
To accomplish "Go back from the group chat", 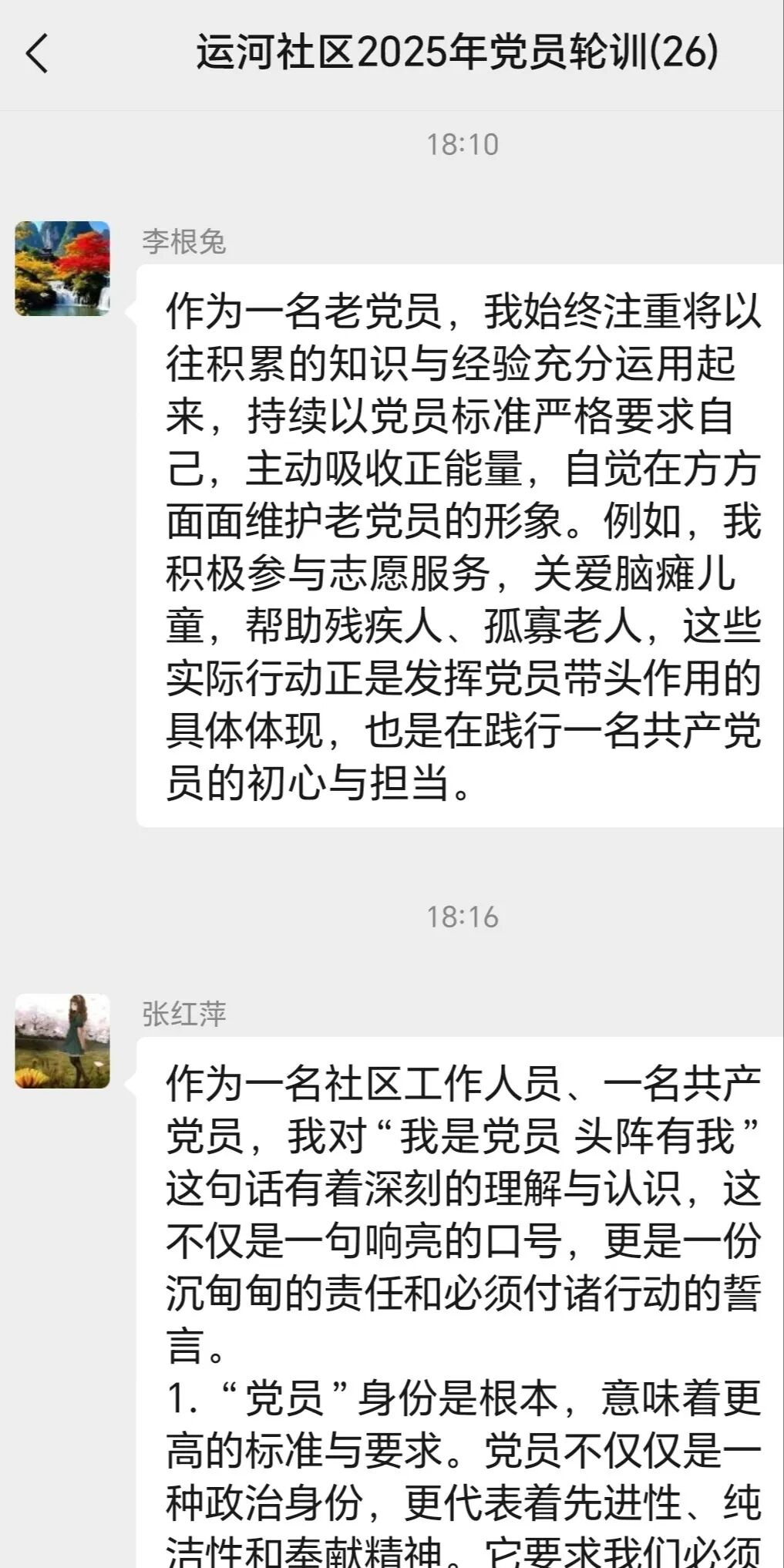I will point(36,54).
